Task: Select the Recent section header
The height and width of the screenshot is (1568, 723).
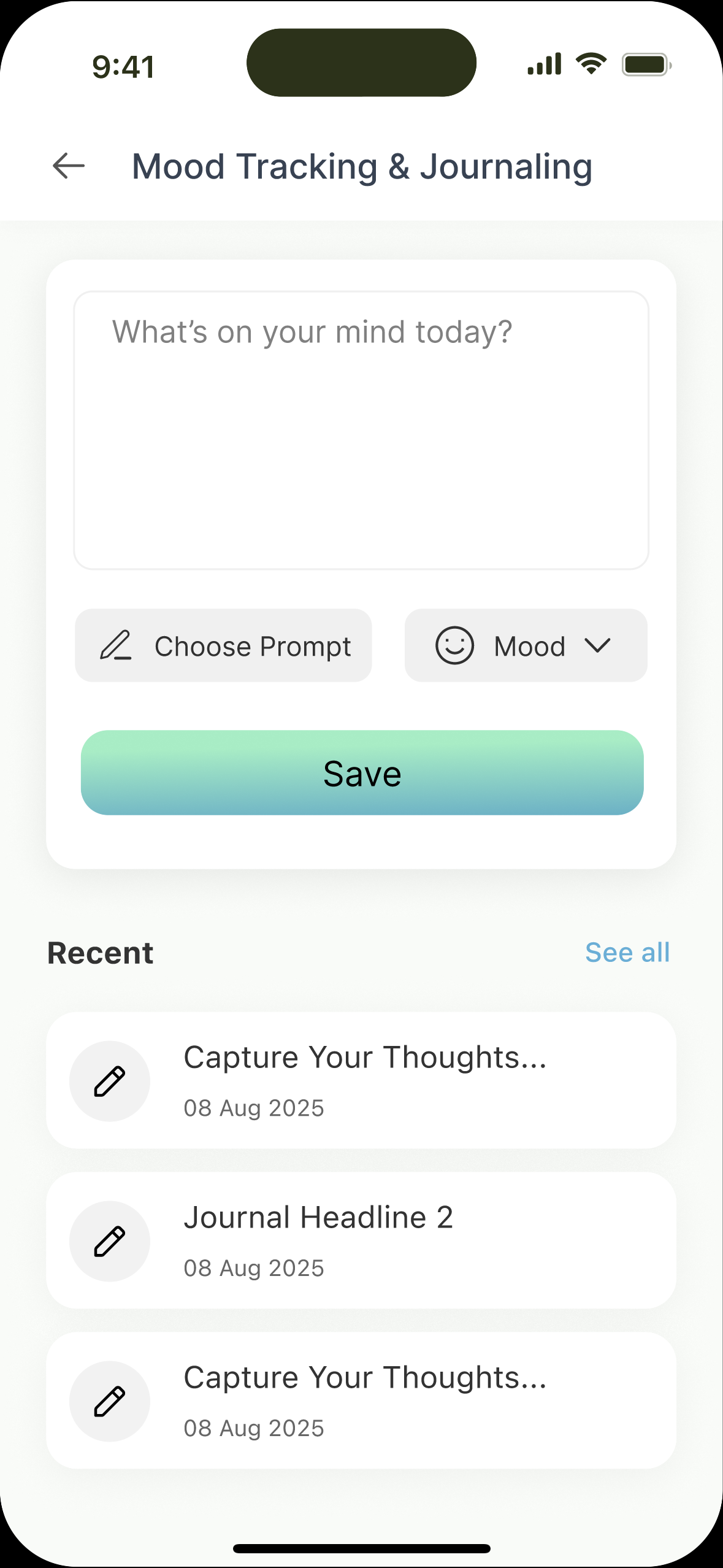Action: pyautogui.click(x=101, y=952)
